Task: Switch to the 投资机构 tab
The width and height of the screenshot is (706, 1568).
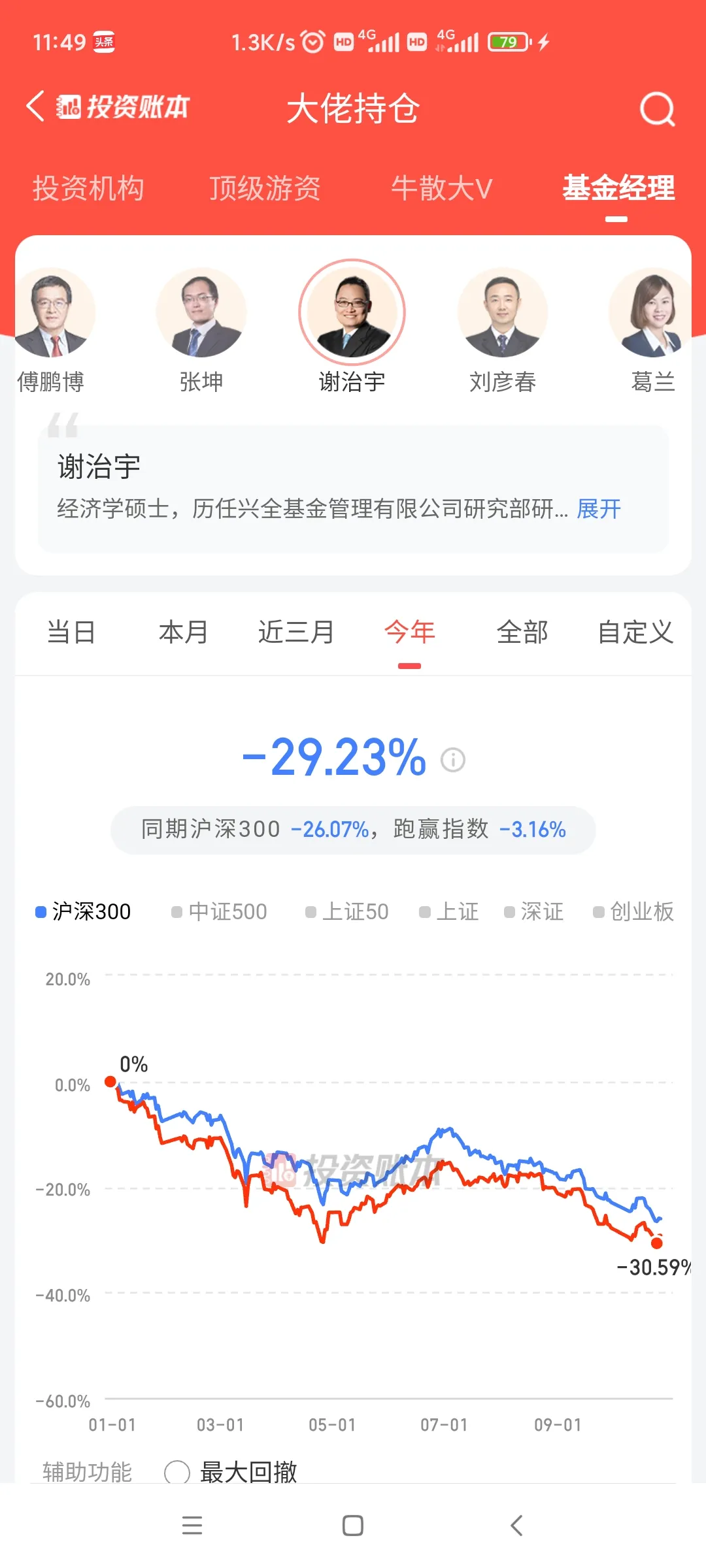Action: 88,189
